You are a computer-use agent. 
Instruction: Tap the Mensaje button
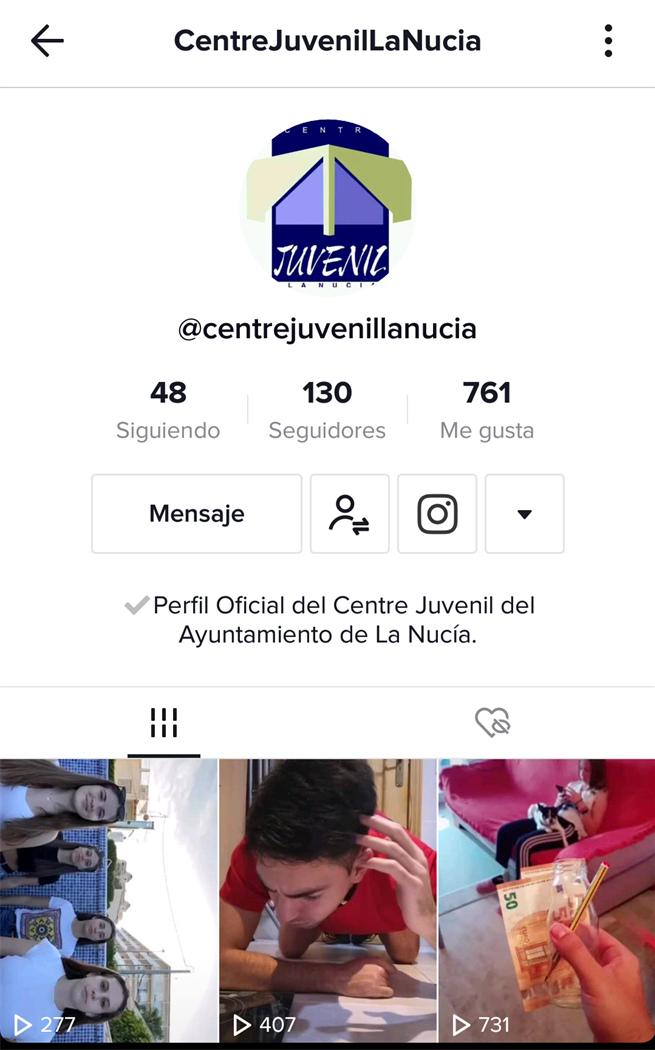tap(197, 514)
